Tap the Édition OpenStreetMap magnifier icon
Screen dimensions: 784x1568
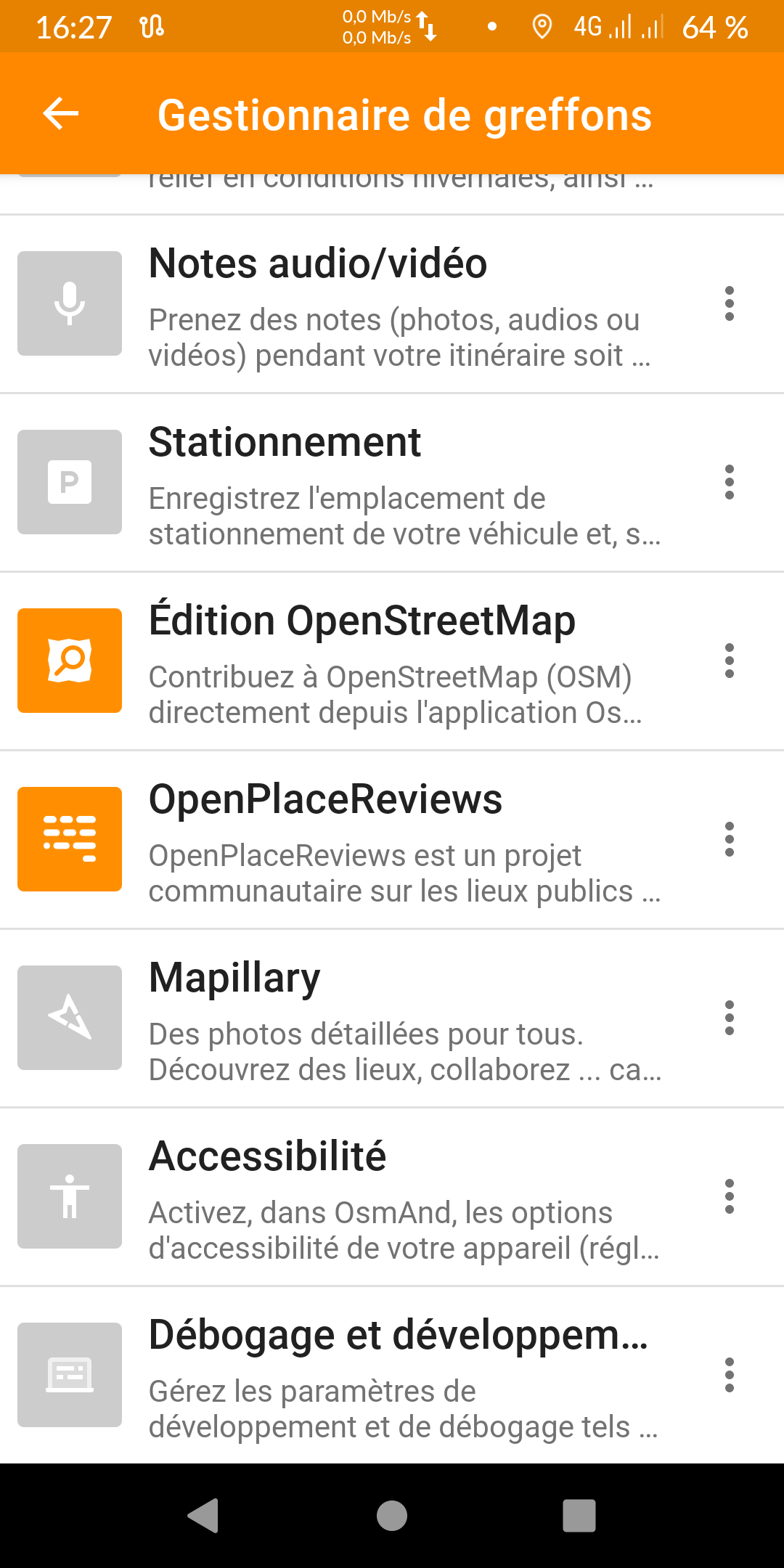click(69, 661)
